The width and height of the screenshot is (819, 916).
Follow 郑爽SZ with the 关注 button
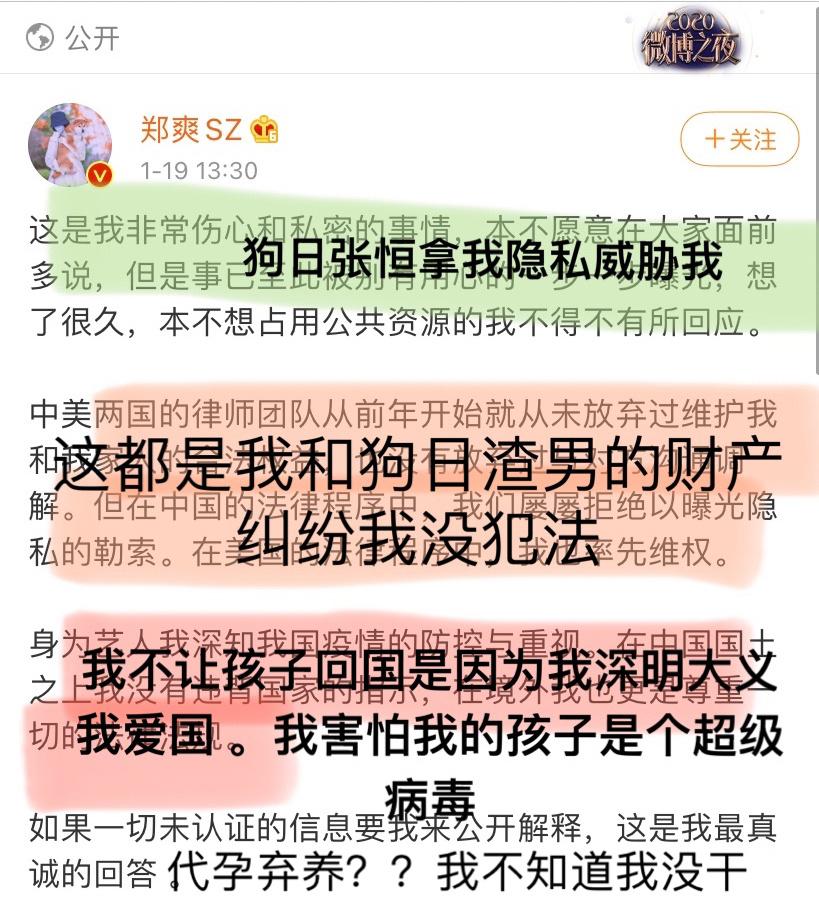(740, 139)
